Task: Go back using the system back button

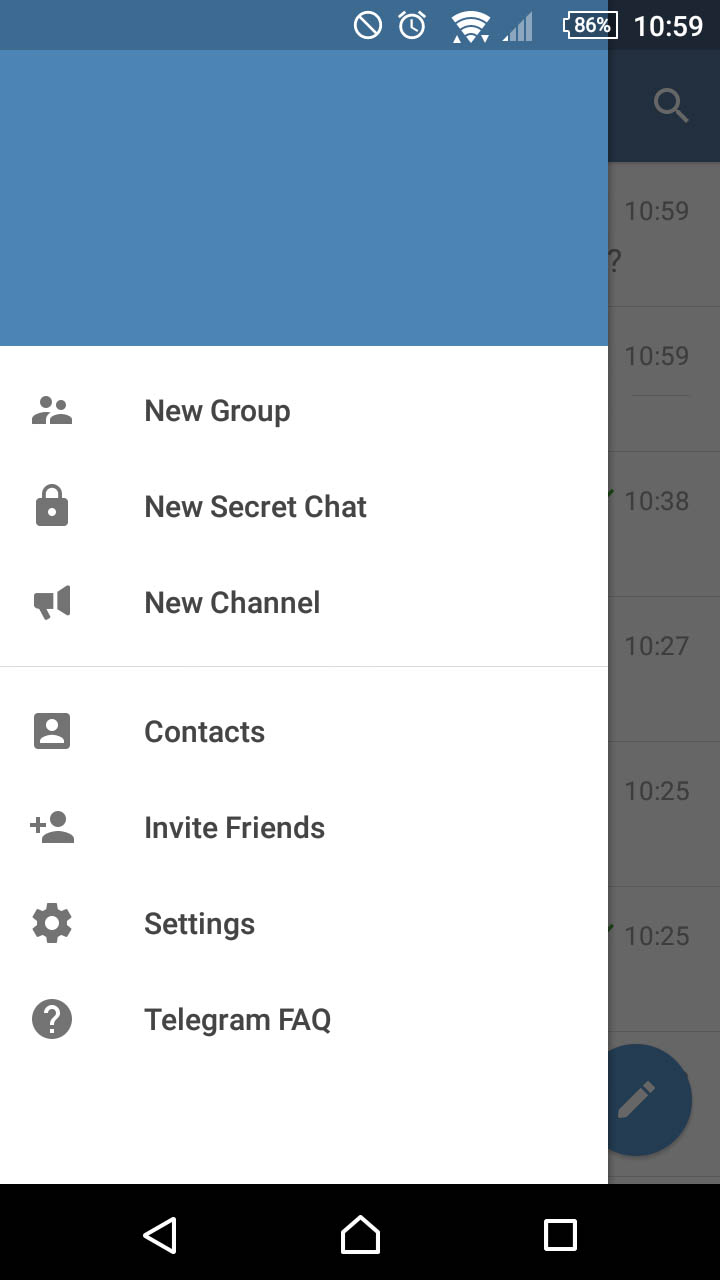Action: (160, 1235)
